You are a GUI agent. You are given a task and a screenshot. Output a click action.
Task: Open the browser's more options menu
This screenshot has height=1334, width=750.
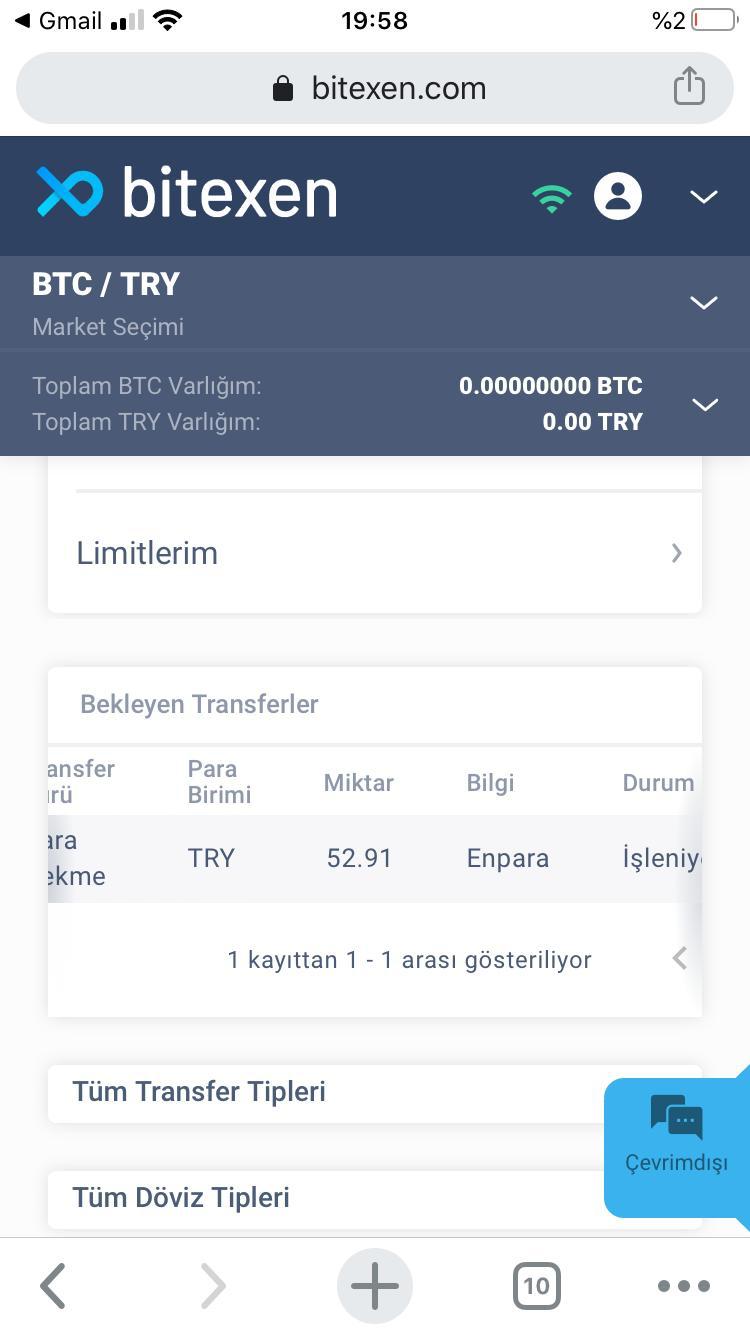(x=684, y=1286)
